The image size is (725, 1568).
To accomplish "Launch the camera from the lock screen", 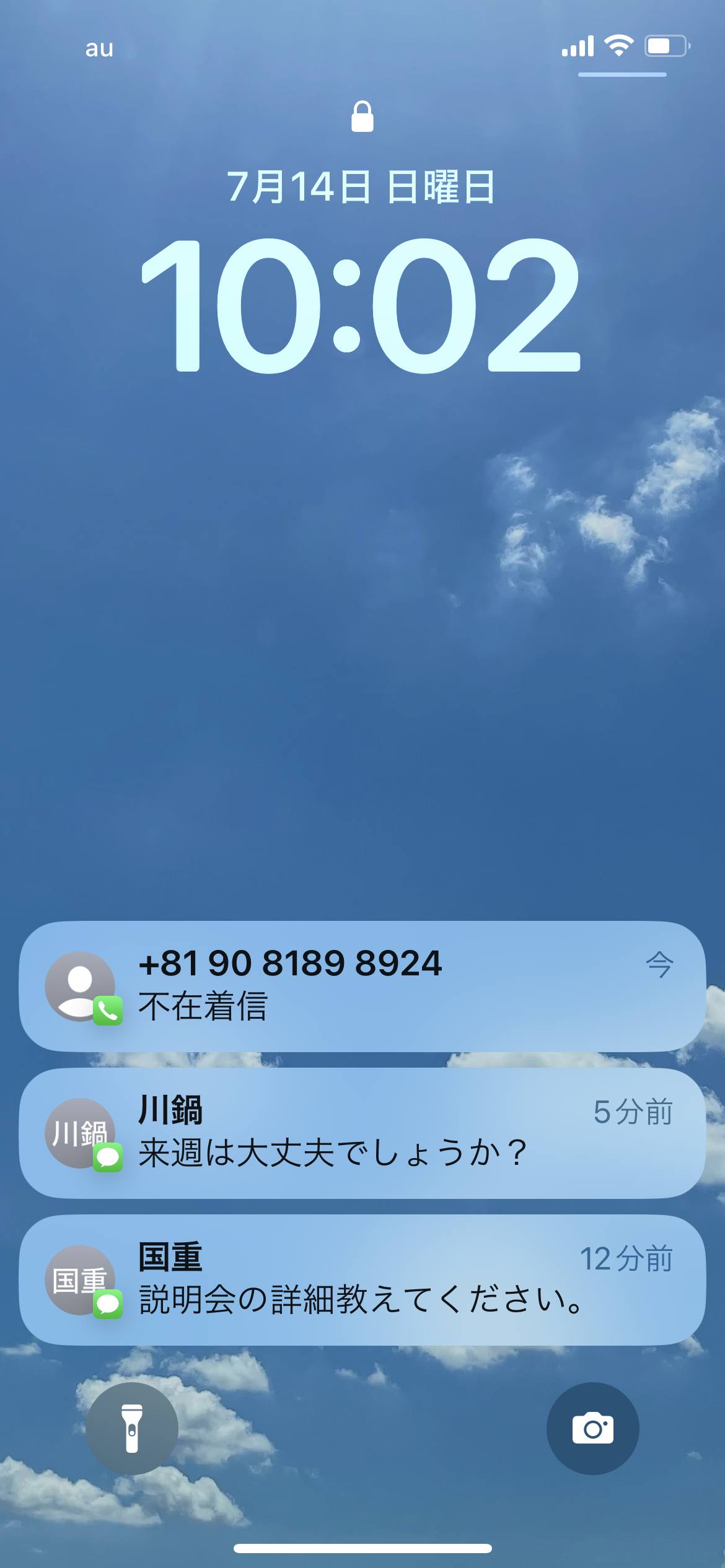I will pyautogui.click(x=593, y=1428).
